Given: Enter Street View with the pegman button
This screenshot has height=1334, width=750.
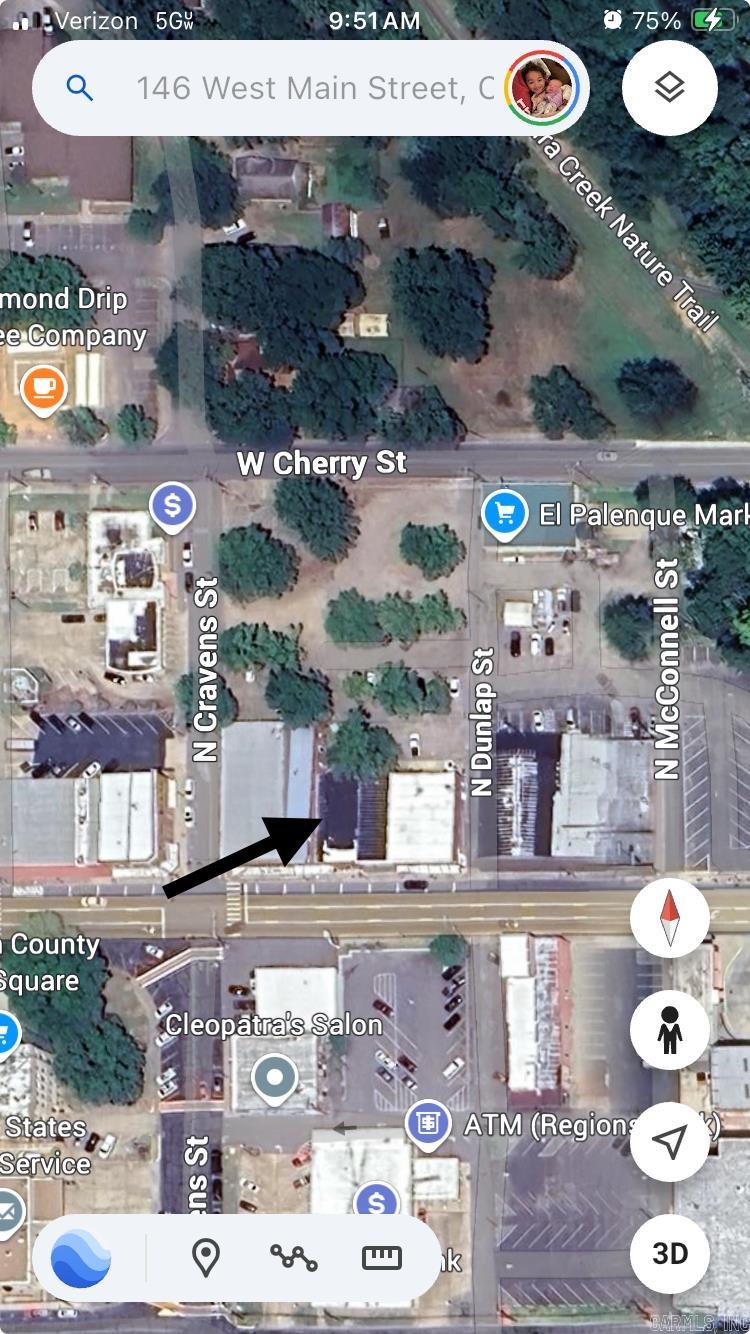Looking at the screenshot, I should click(669, 1030).
